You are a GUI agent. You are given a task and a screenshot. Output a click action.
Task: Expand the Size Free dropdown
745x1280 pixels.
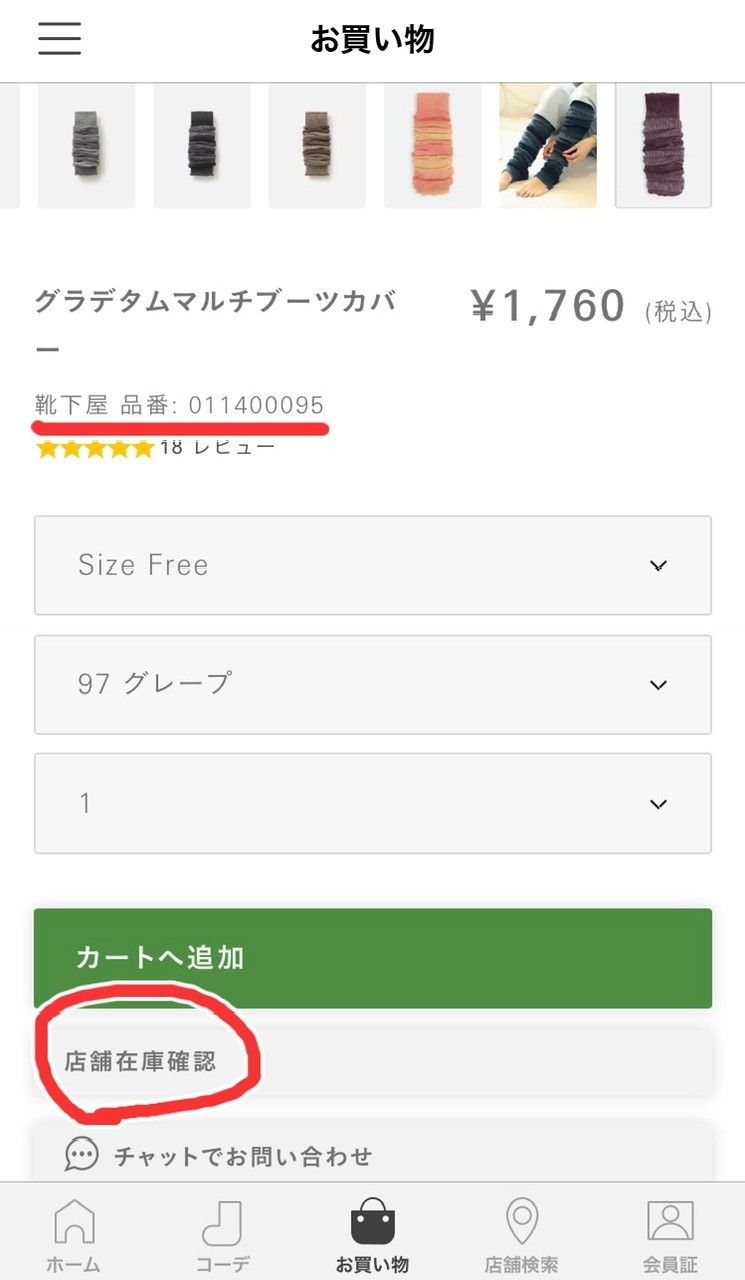(x=372, y=565)
